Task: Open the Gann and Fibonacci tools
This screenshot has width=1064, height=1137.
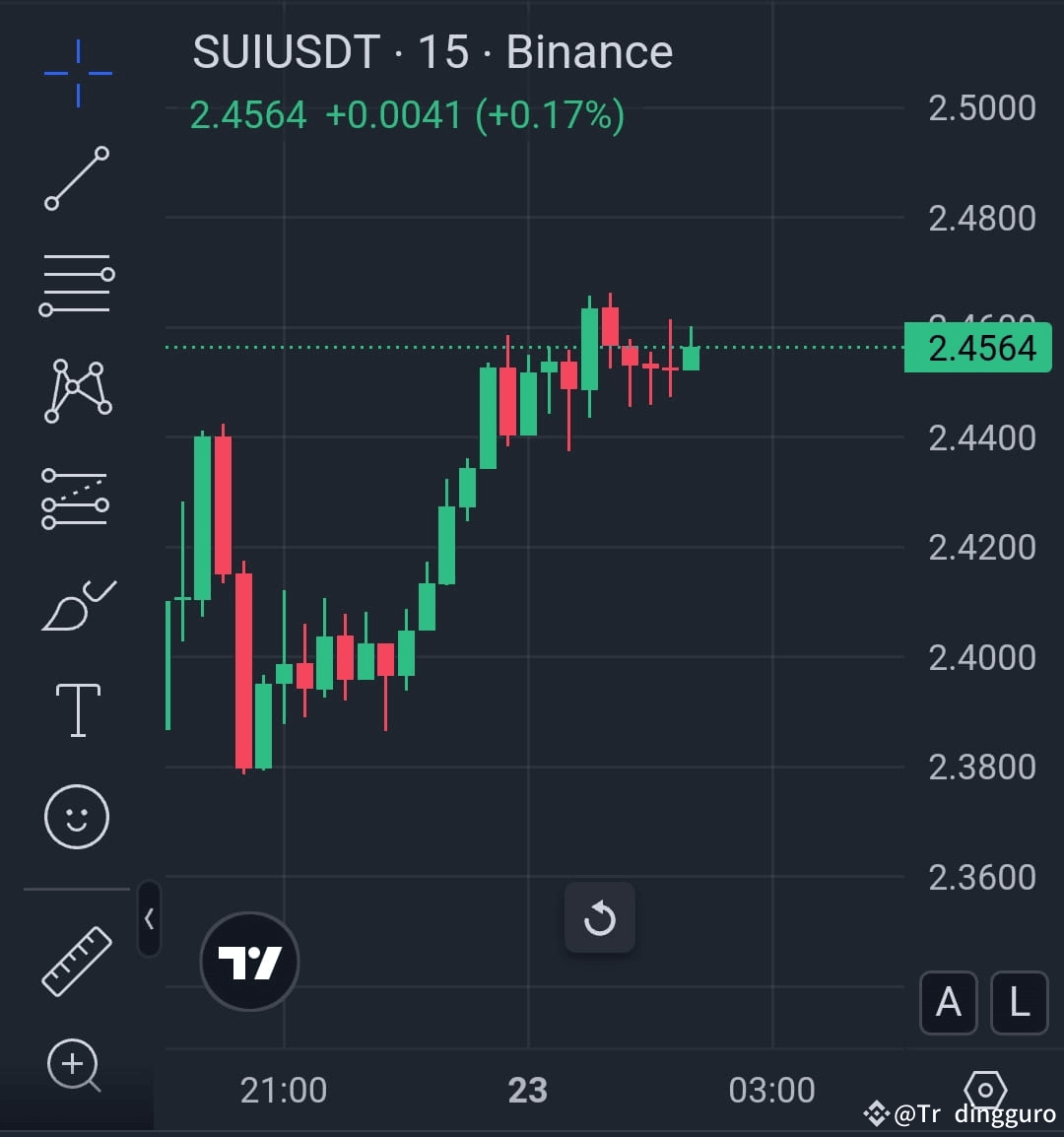Action: tap(77, 285)
